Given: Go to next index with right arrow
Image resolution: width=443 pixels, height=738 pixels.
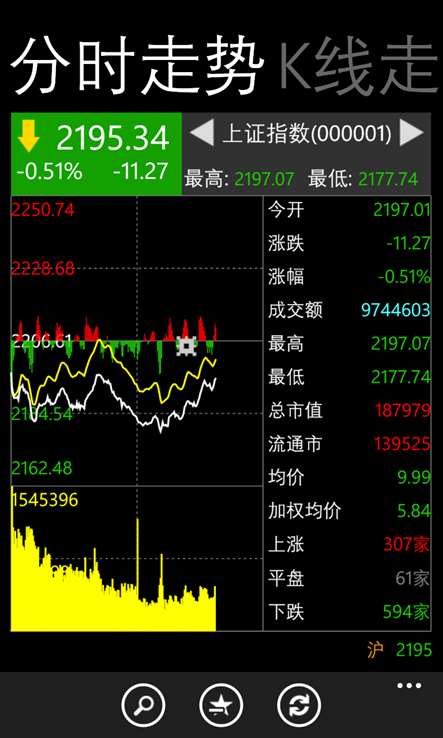Looking at the screenshot, I should click(x=411, y=133).
